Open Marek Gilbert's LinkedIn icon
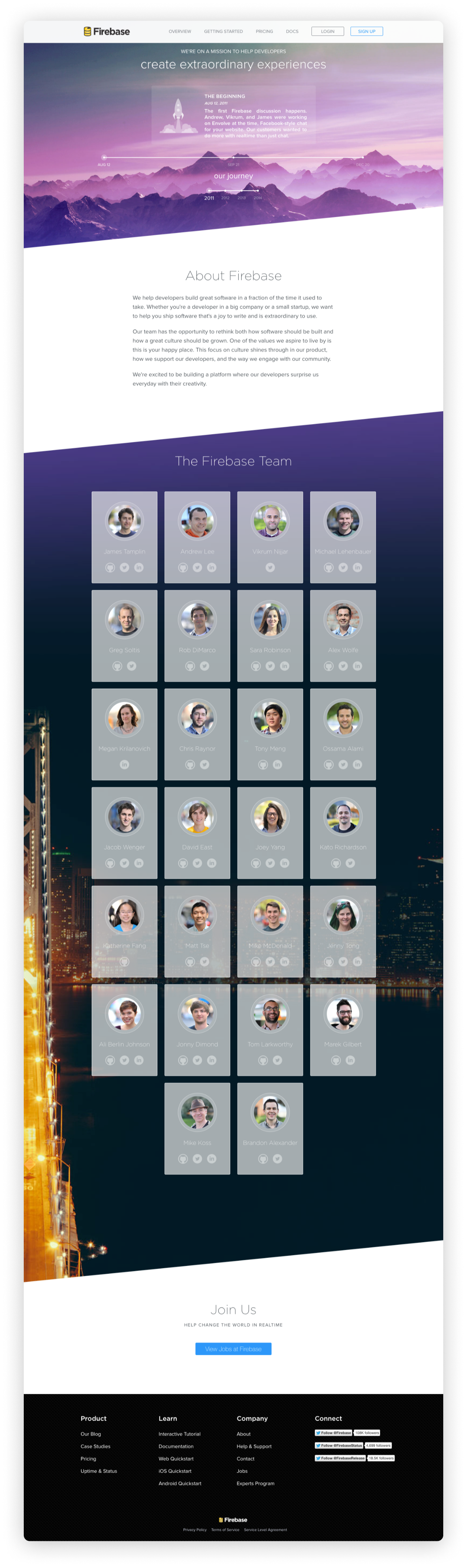 coord(350,1060)
